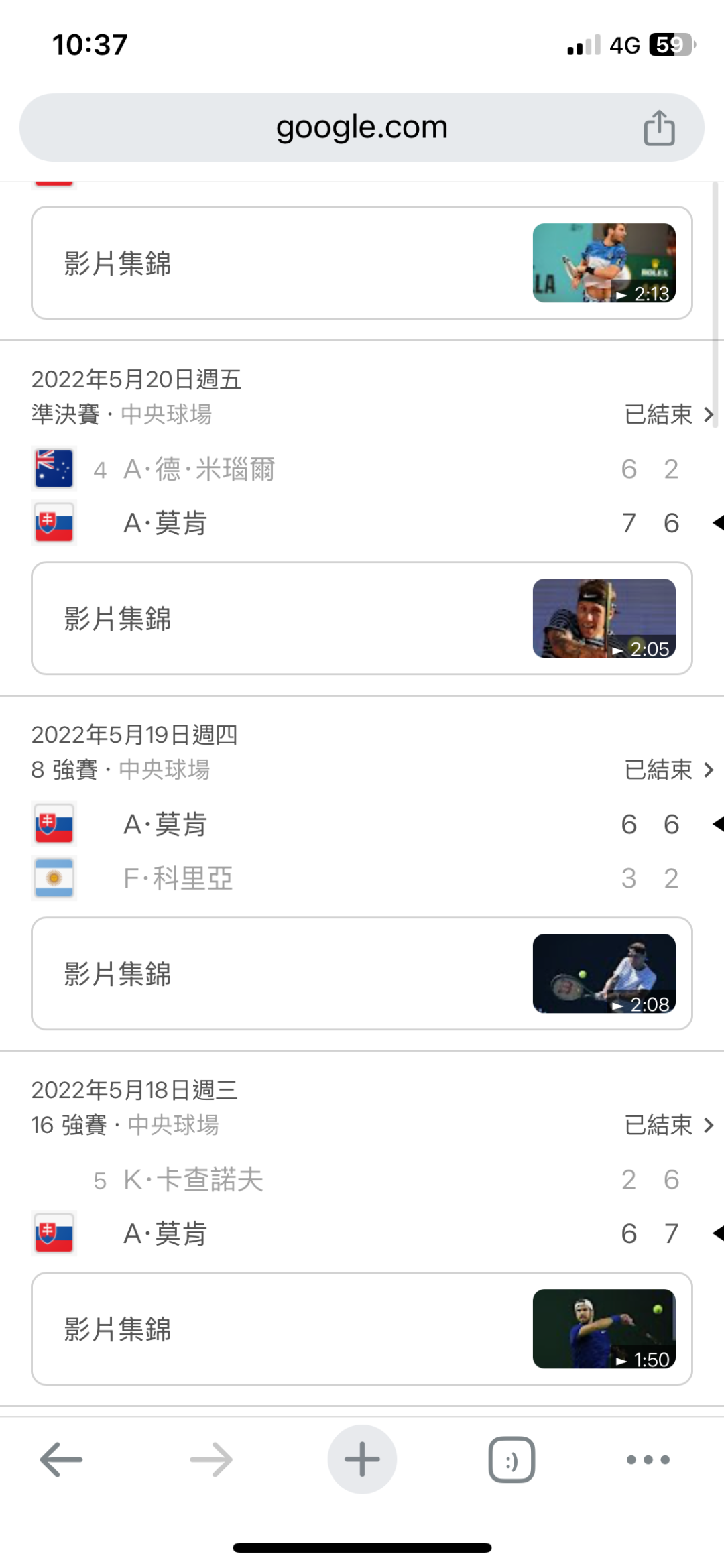
Task: Tap the google.com address bar
Action: (361, 127)
